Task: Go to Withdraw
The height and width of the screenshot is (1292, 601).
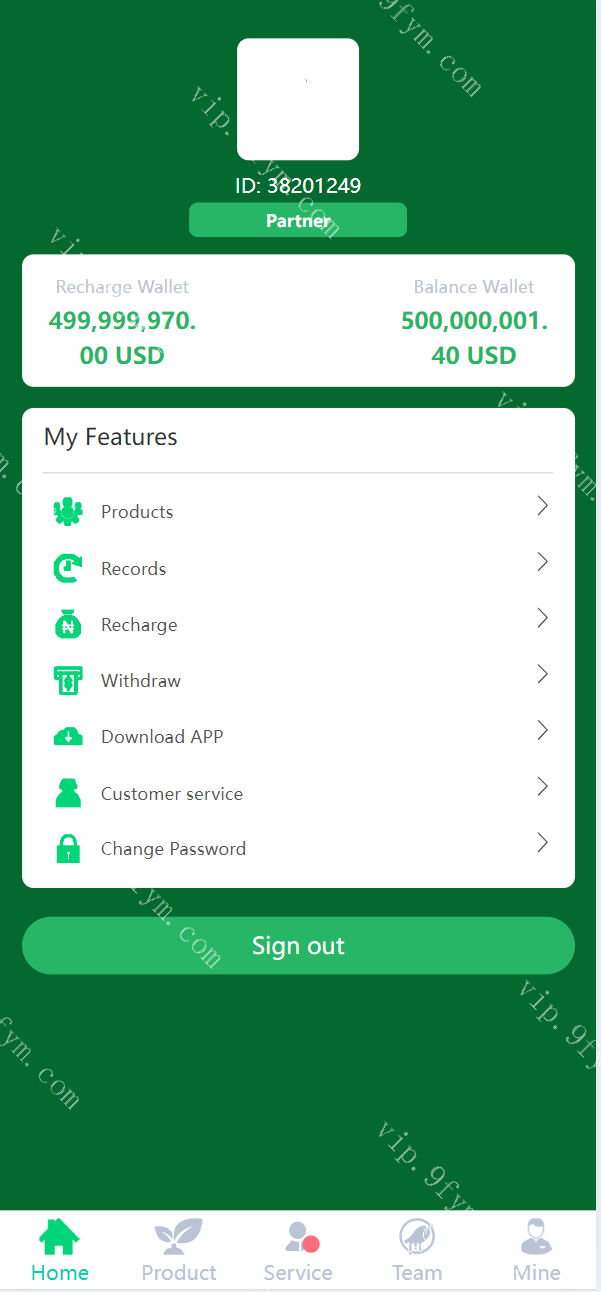Action: point(297,681)
